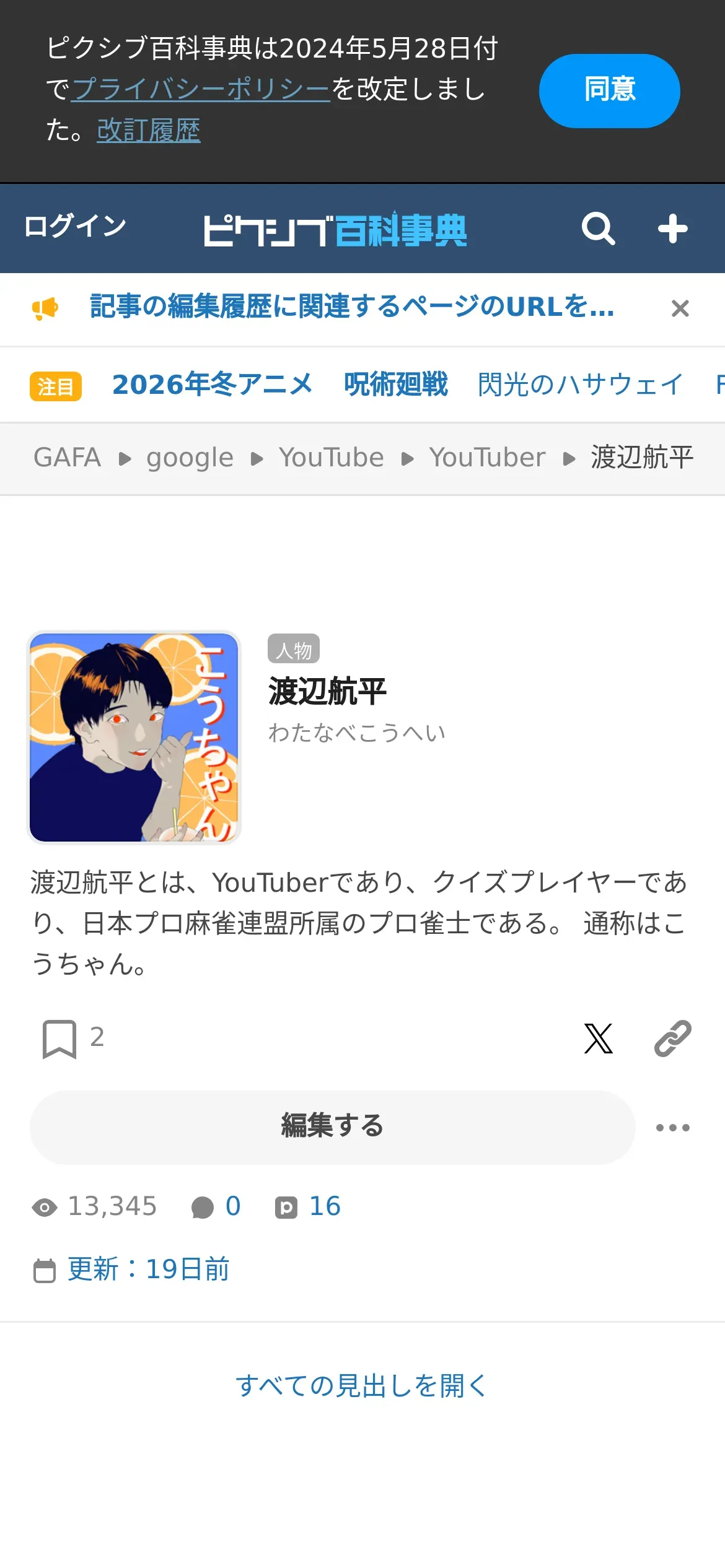The height and width of the screenshot is (1568, 725).
Task: Open the search magnifier icon
Action: tap(598, 229)
